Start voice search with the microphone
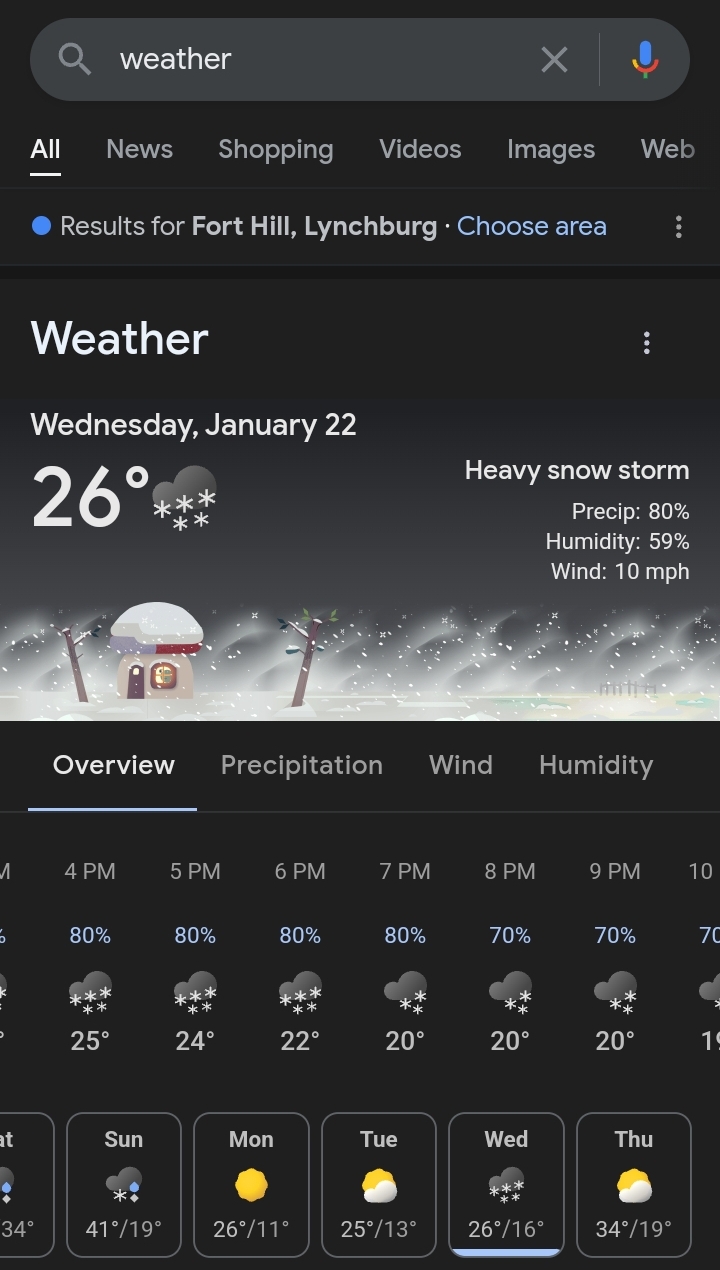This screenshot has width=720, height=1270. tap(646, 60)
